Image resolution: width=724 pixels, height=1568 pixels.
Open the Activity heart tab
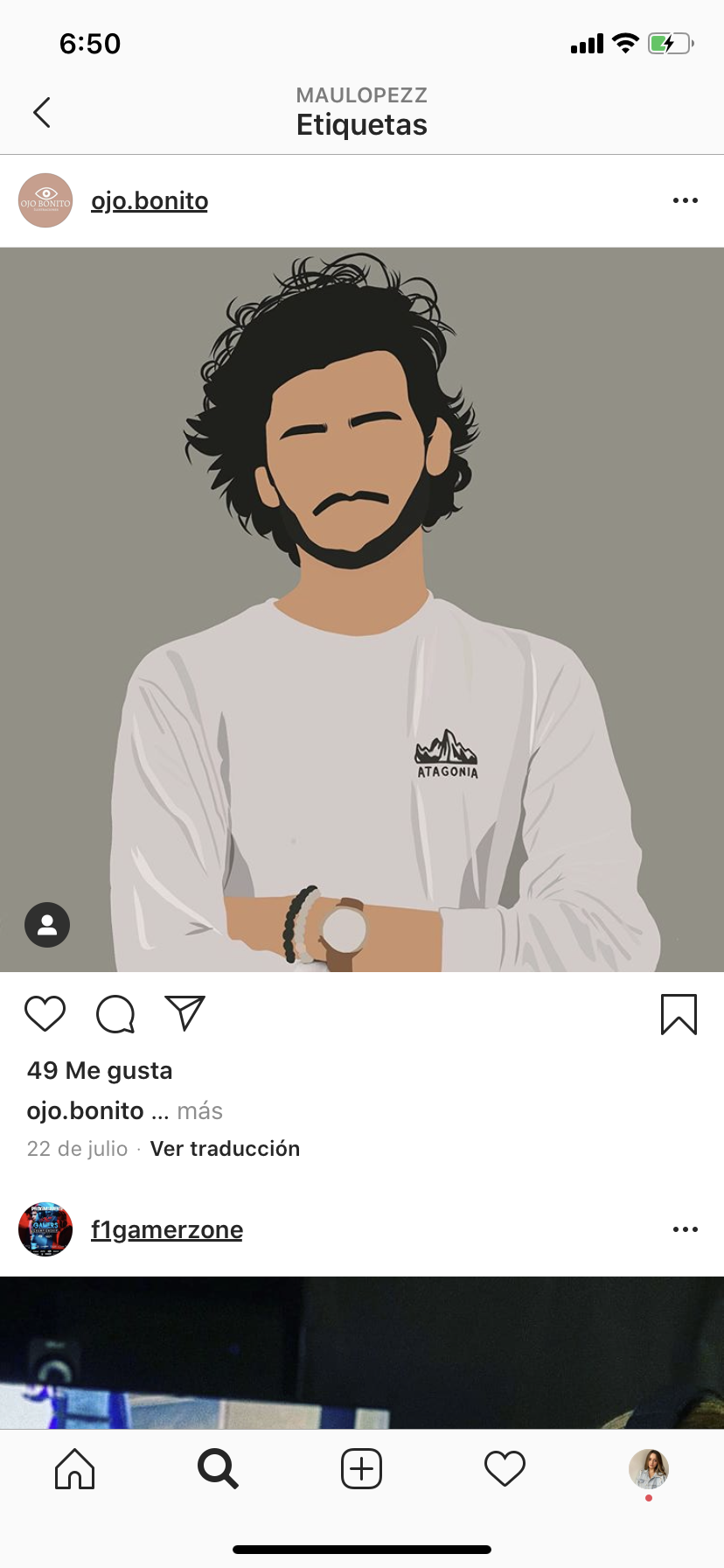[505, 1468]
